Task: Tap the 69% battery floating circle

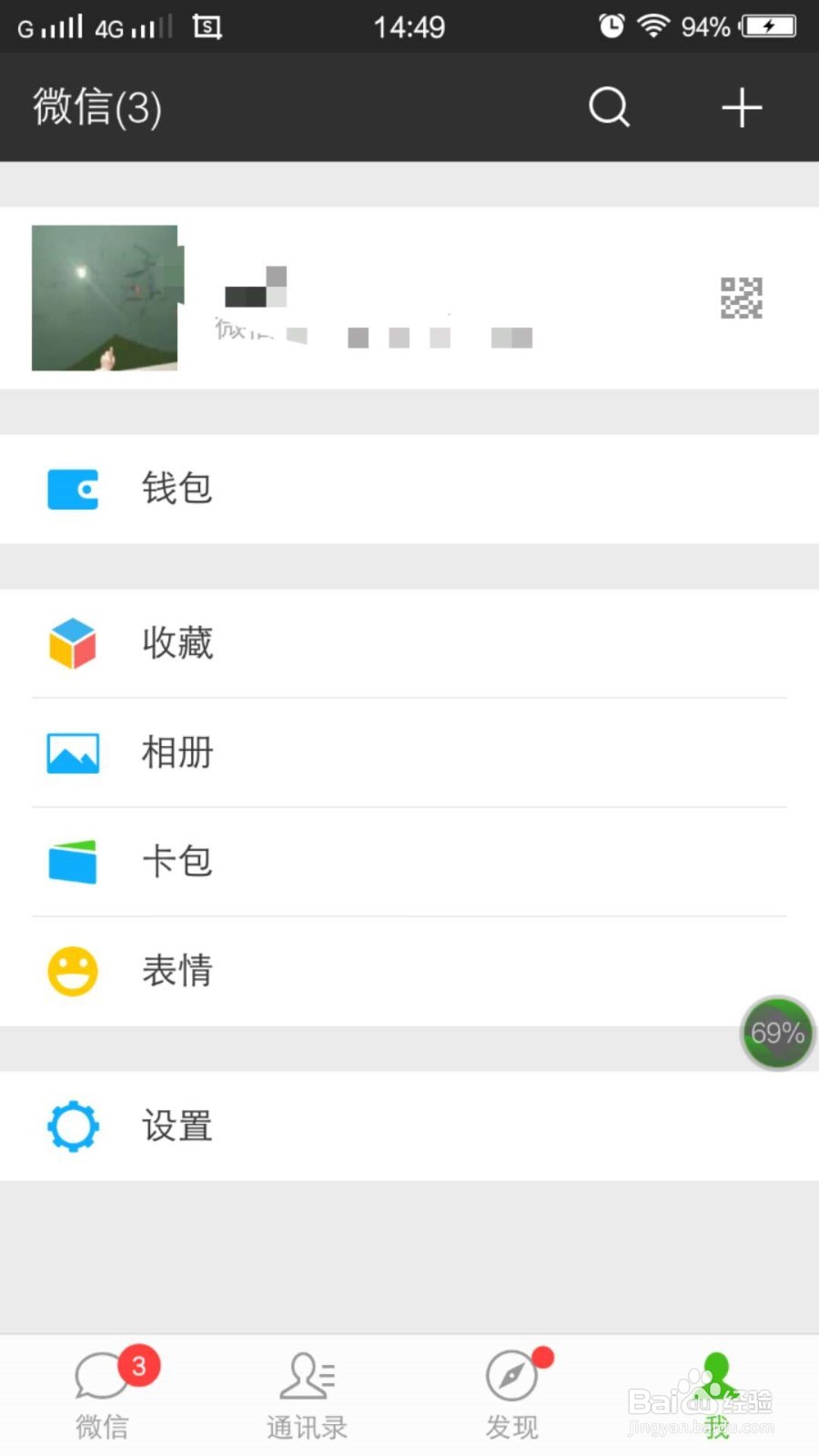Action: coord(776,1033)
